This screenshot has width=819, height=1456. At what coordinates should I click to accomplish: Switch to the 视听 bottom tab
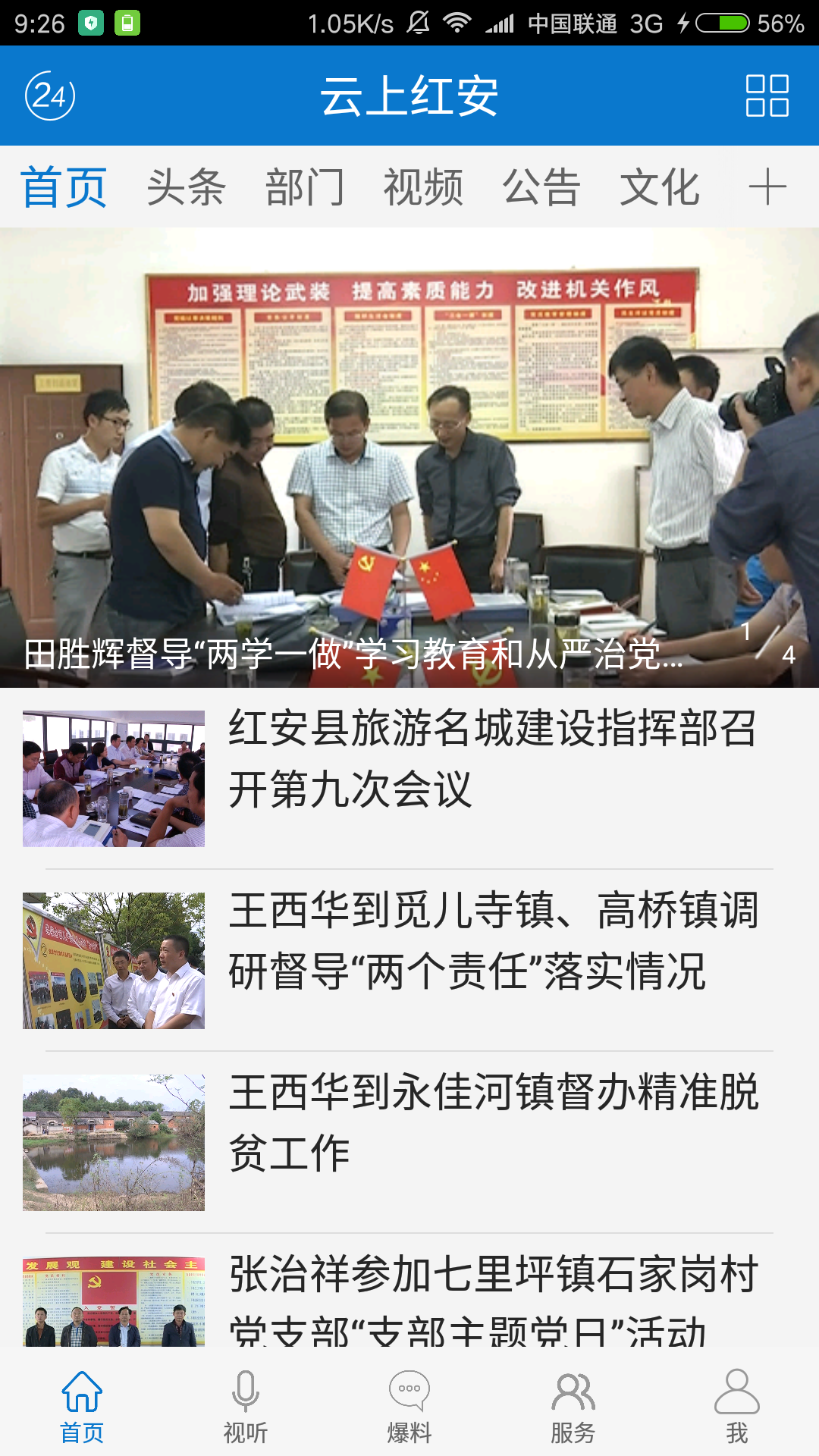246,1407
